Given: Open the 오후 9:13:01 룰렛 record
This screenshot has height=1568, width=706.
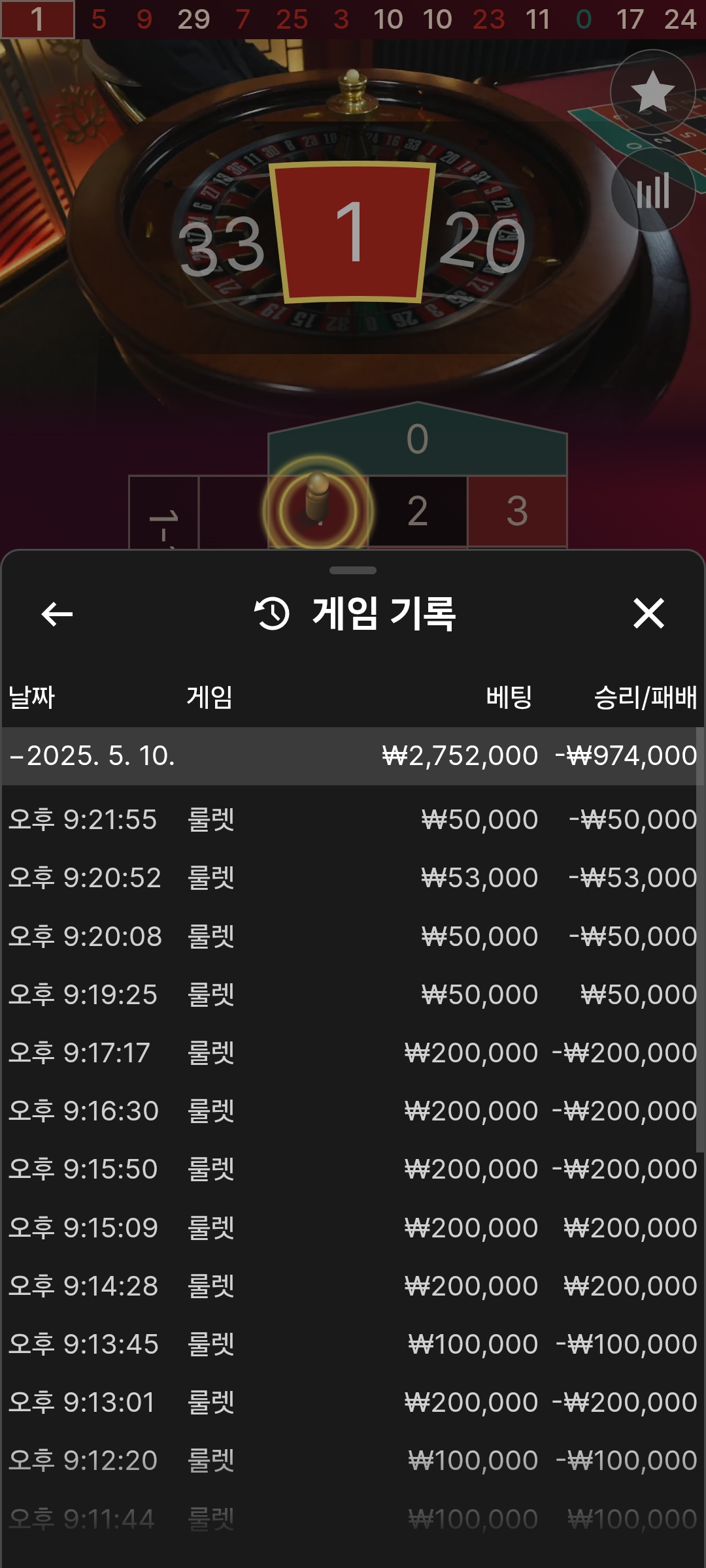Looking at the screenshot, I should (353, 1402).
